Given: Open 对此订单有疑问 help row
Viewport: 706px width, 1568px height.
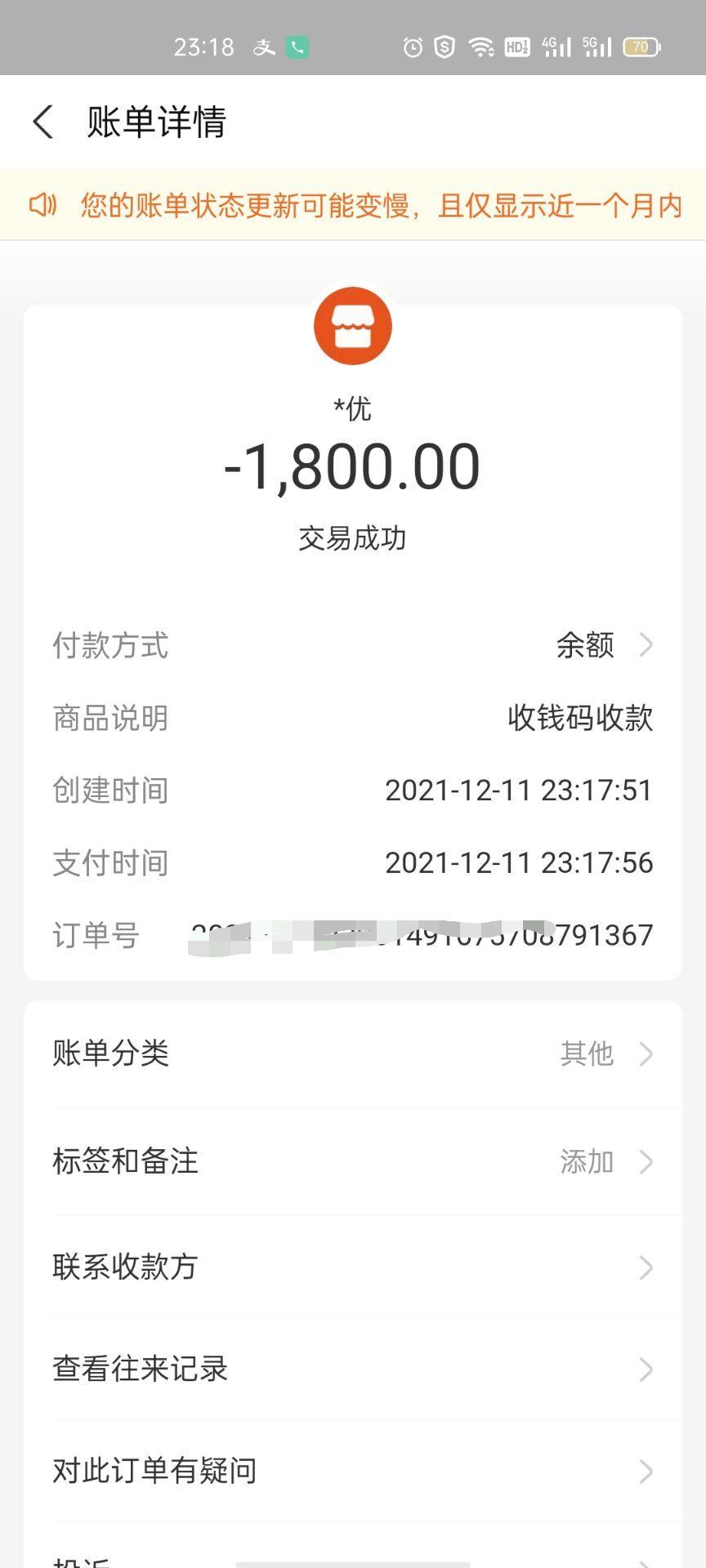Looking at the screenshot, I should [x=353, y=1471].
